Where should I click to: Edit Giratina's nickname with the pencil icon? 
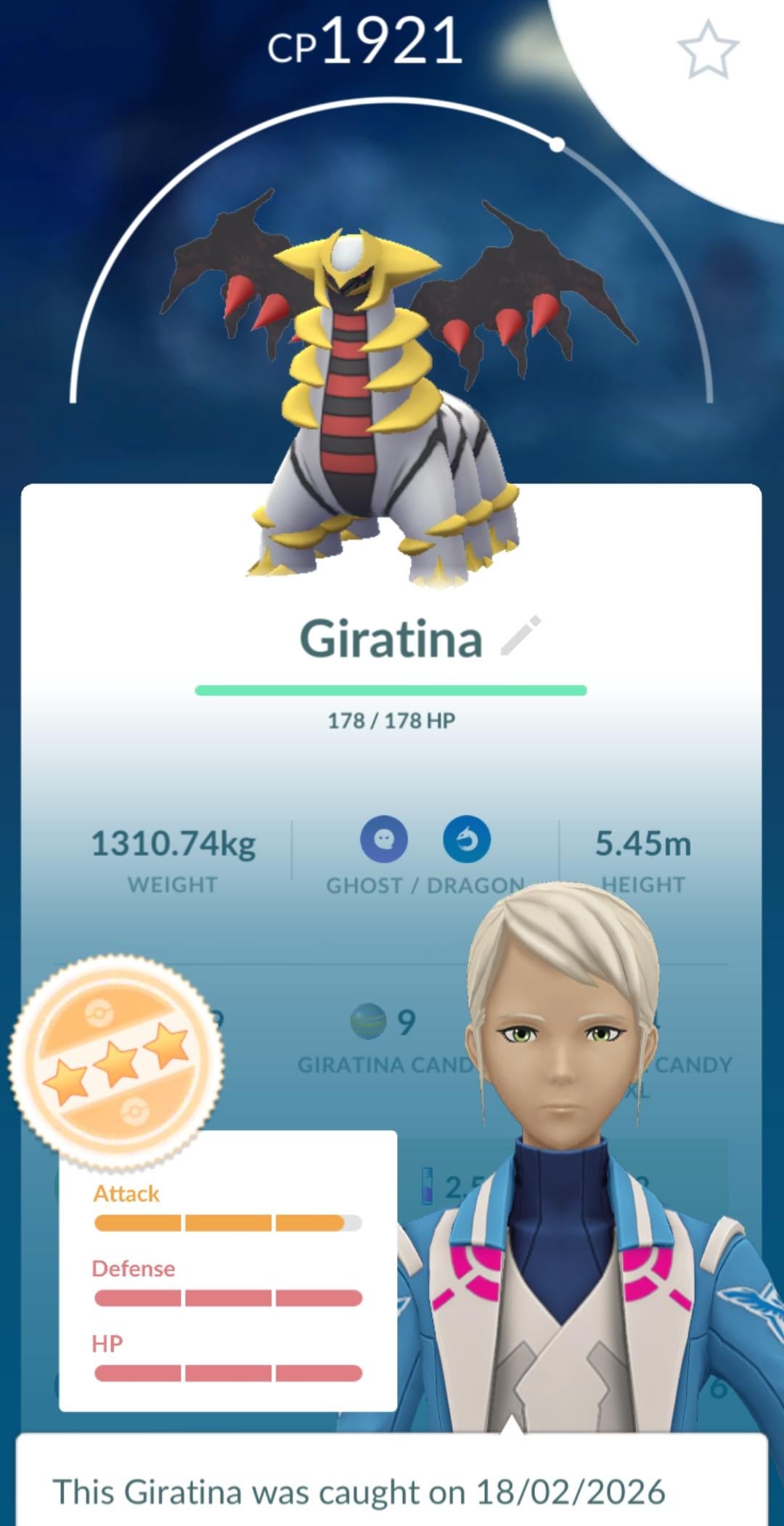tap(521, 636)
